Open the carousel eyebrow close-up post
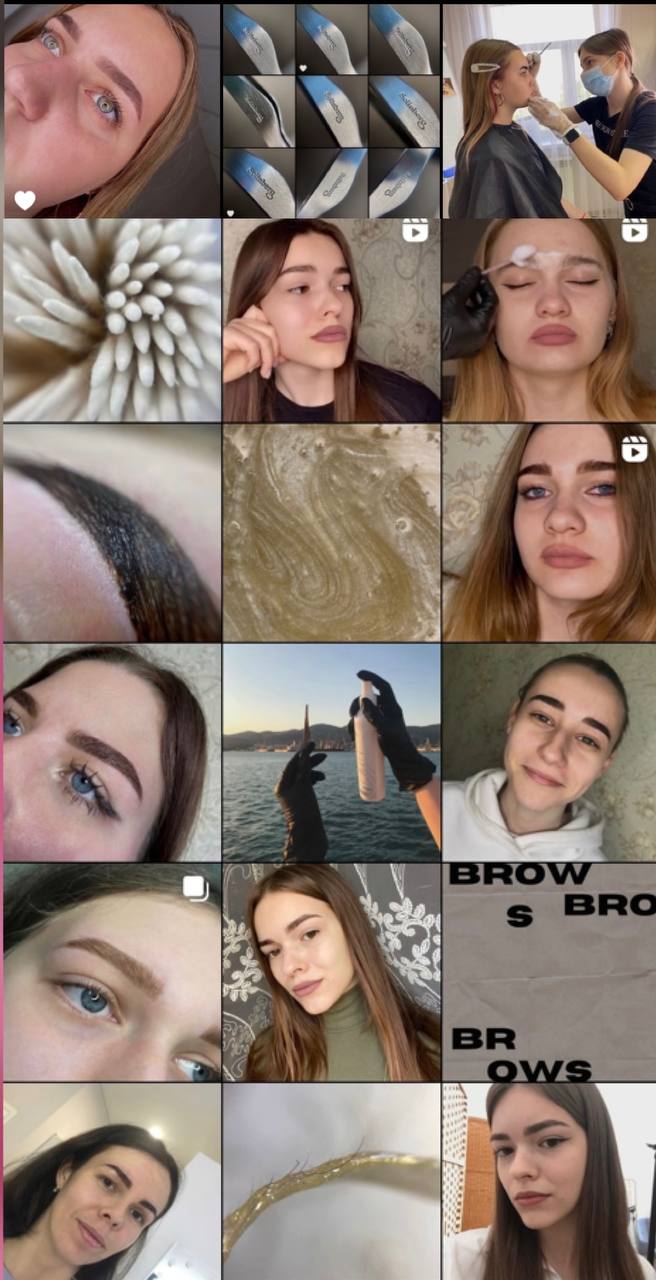The image size is (656, 1280). point(112,972)
